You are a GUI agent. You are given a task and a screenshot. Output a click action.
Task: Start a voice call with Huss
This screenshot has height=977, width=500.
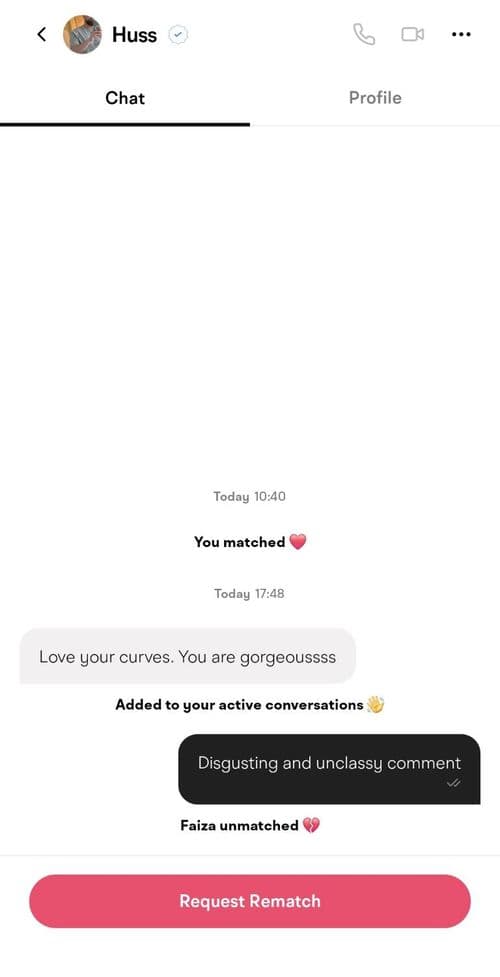[x=364, y=34]
